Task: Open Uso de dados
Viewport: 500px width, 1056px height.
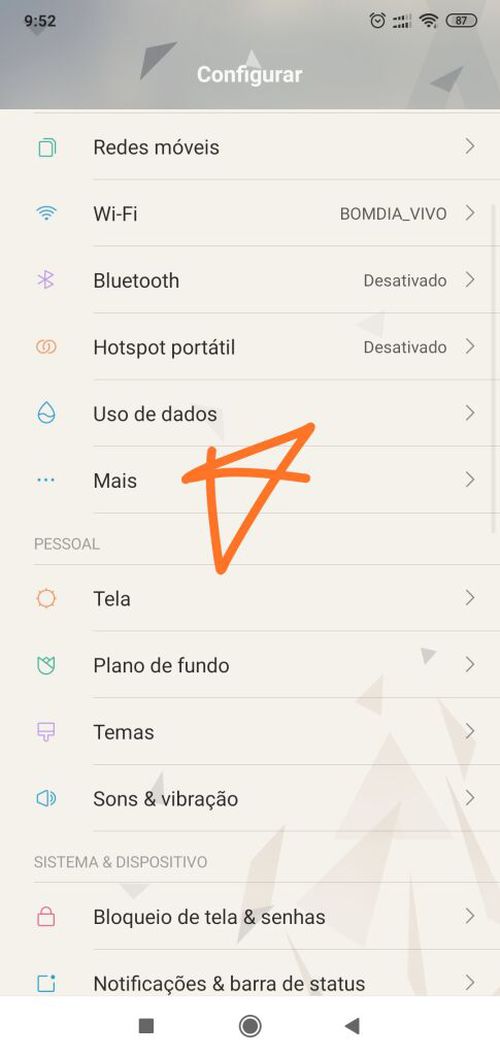Action: click(250, 414)
